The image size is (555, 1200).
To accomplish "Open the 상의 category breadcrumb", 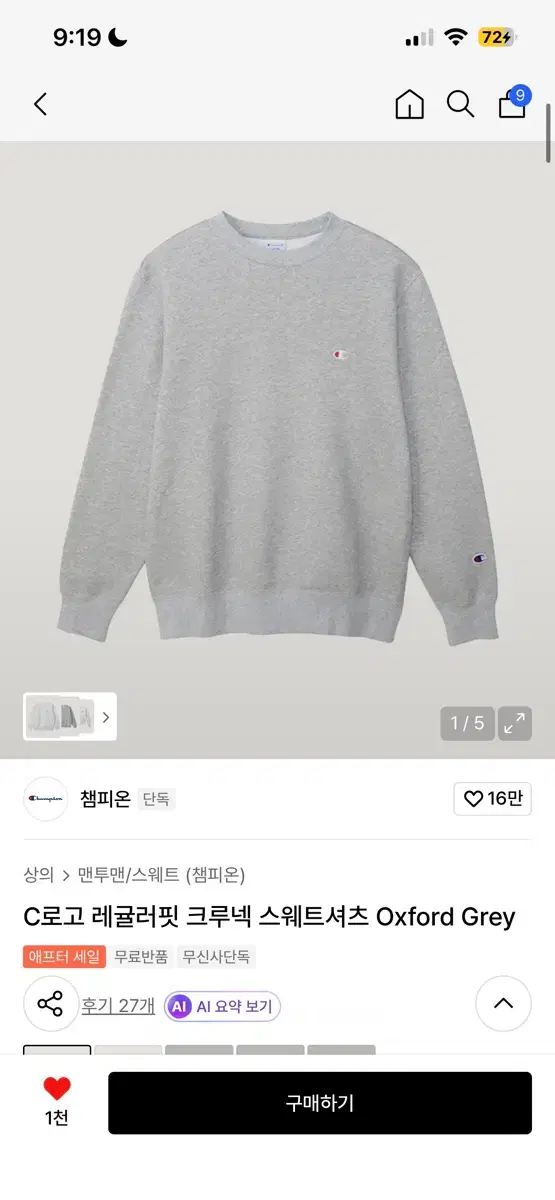I will click(x=38, y=875).
